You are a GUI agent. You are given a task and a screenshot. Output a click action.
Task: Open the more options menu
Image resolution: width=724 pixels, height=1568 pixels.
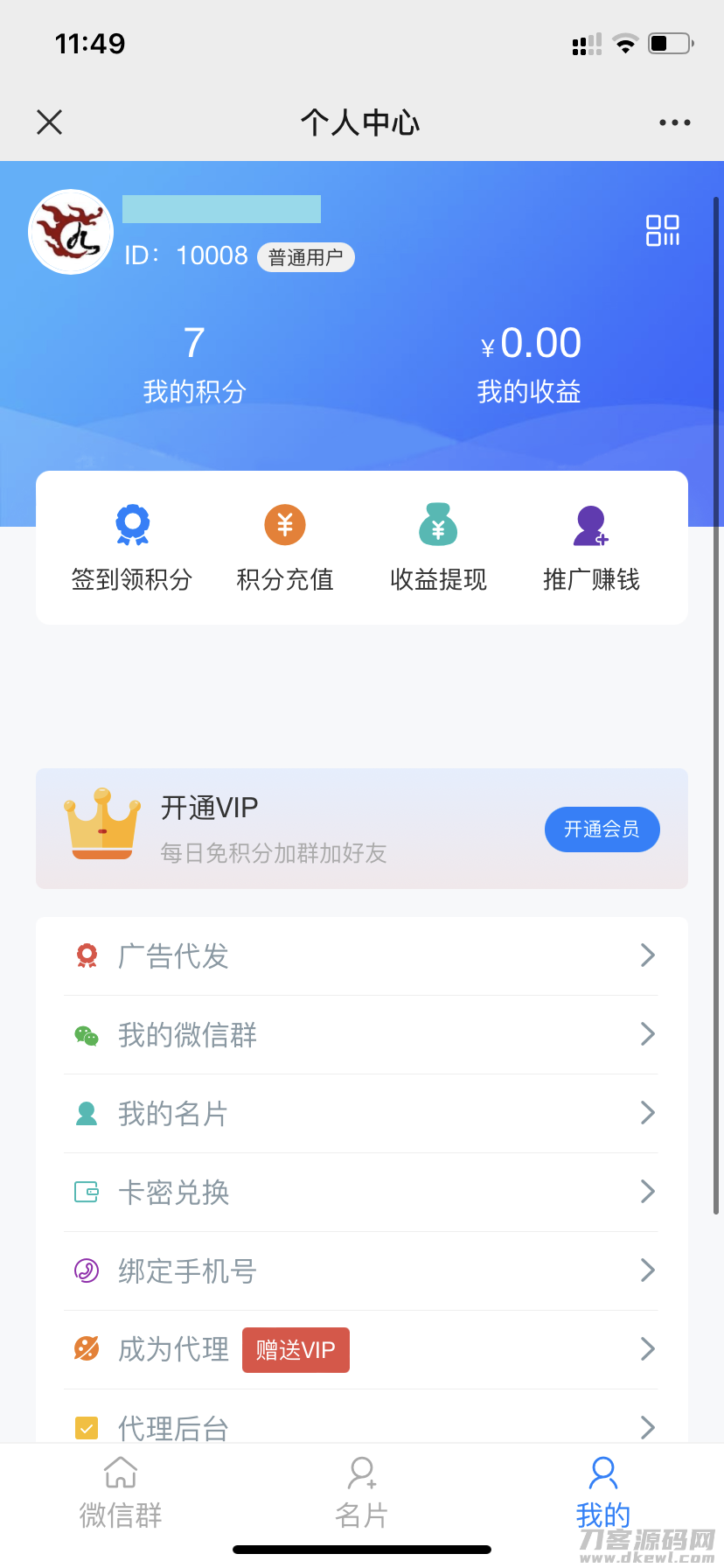[673, 122]
